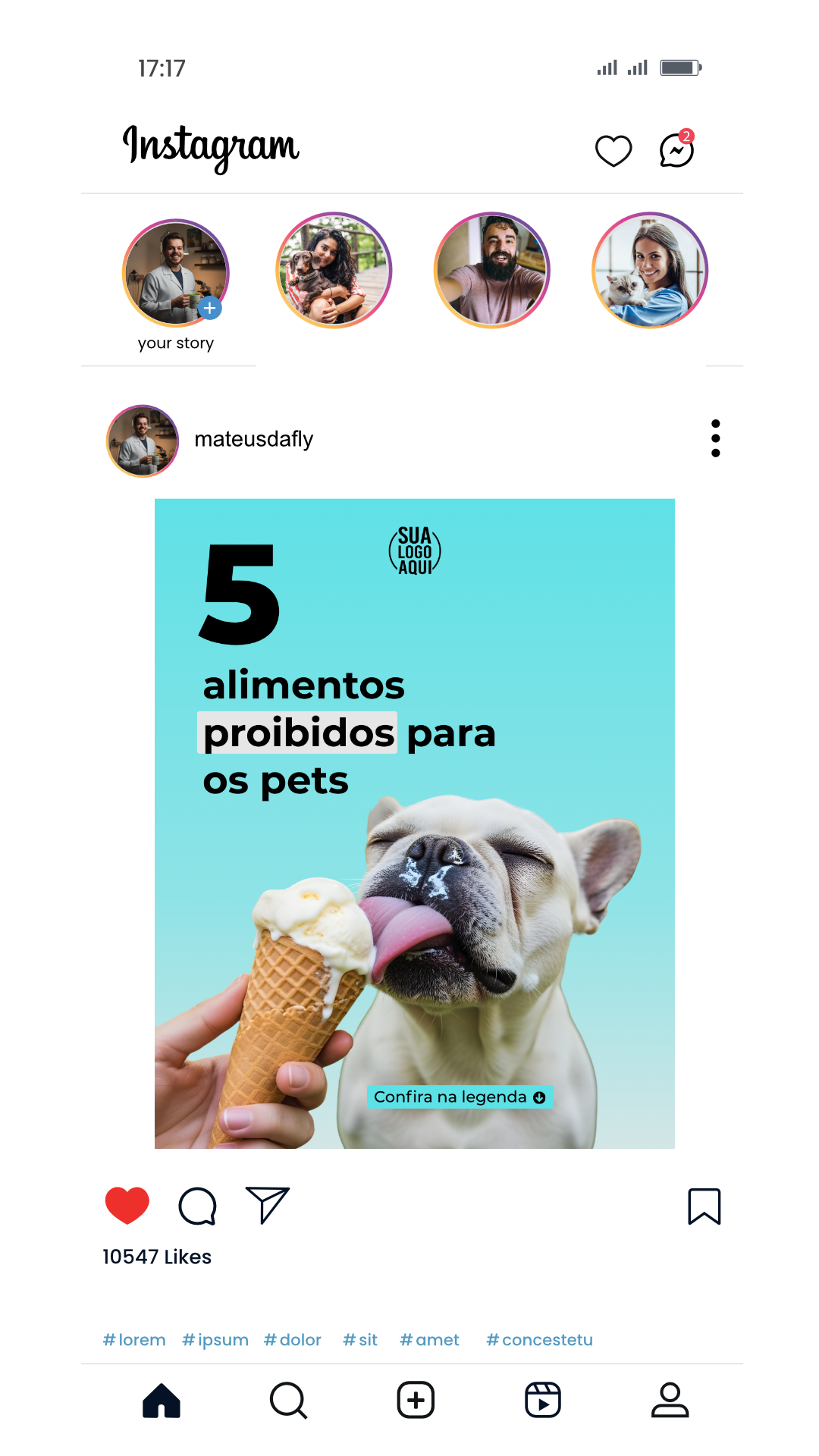View the #lorem hashtag
819x1456 pixels.
(134, 1340)
